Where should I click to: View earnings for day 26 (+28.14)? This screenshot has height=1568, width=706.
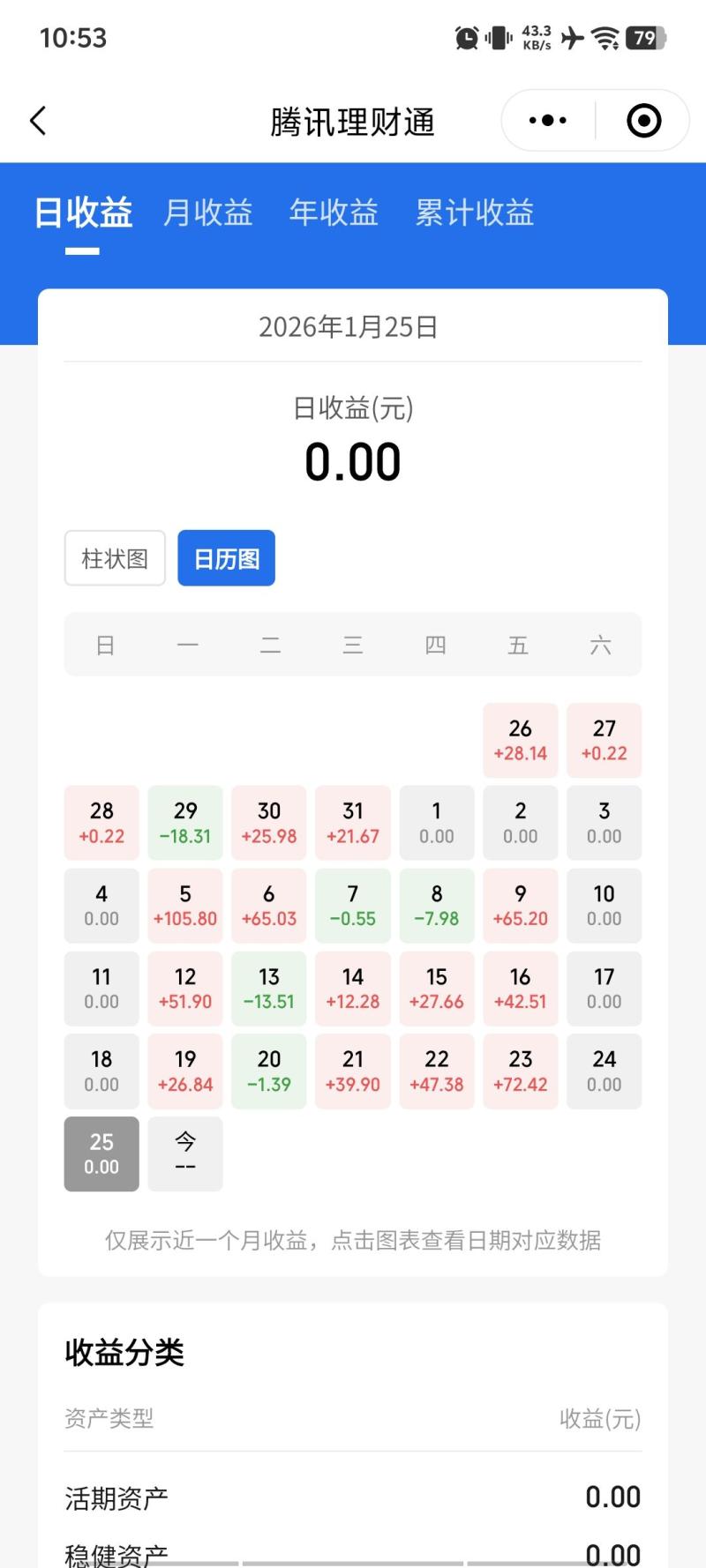(521, 740)
